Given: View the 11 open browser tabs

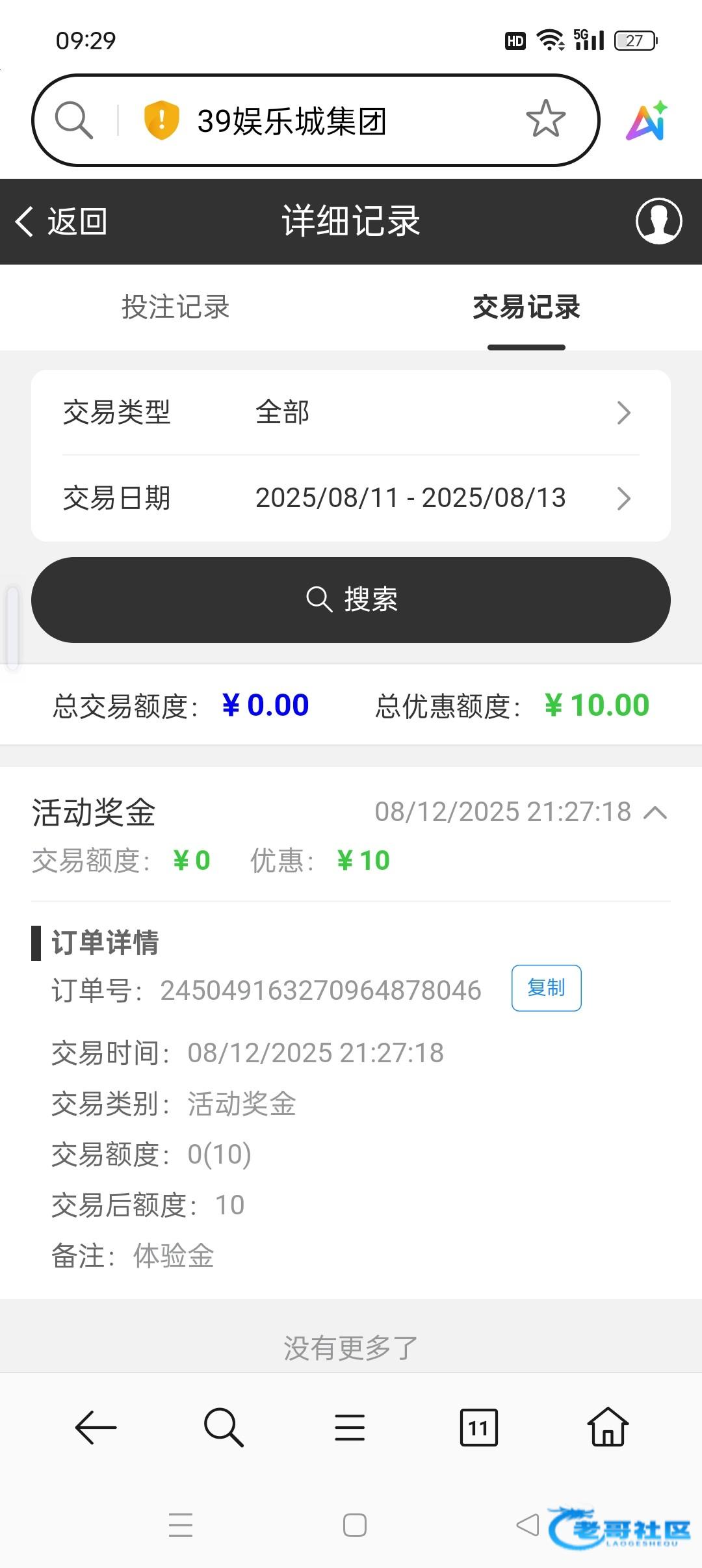Looking at the screenshot, I should click(478, 1428).
